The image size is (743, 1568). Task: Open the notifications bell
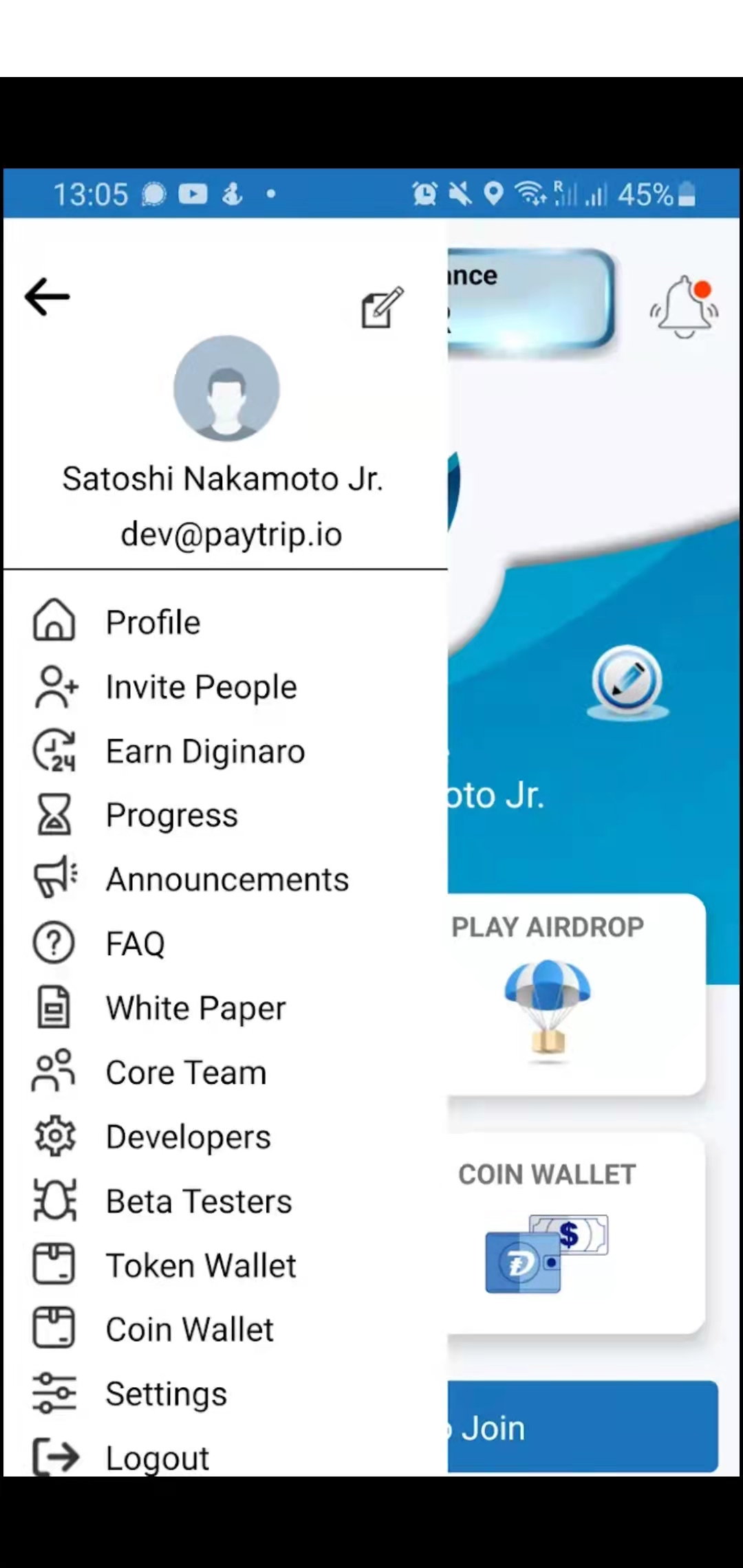tap(684, 307)
